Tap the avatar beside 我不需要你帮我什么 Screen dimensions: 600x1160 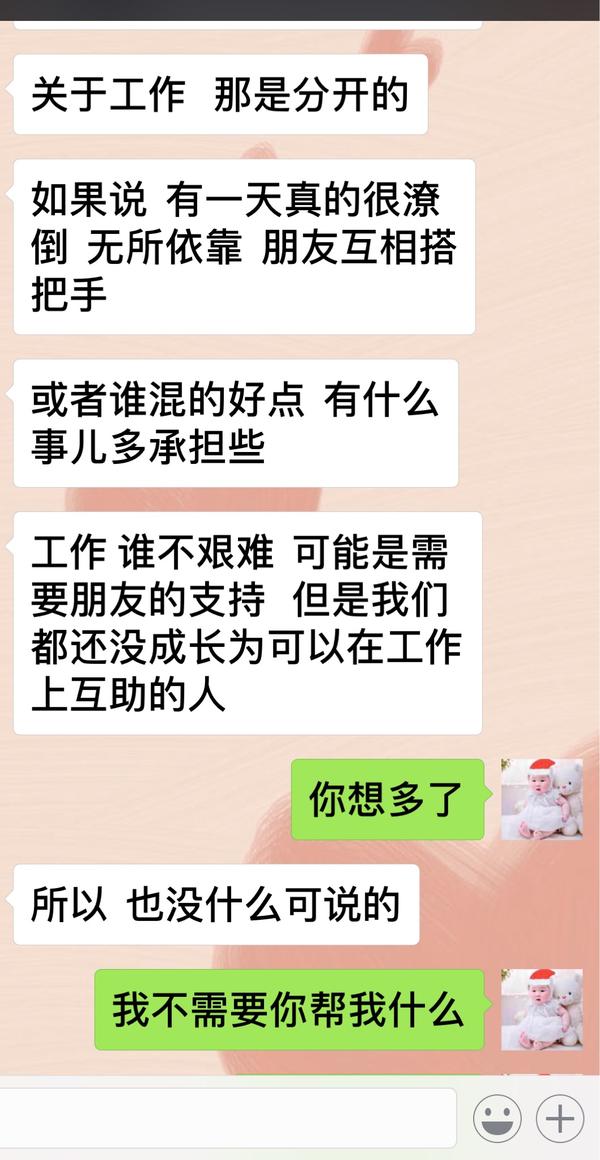pos(541,1009)
